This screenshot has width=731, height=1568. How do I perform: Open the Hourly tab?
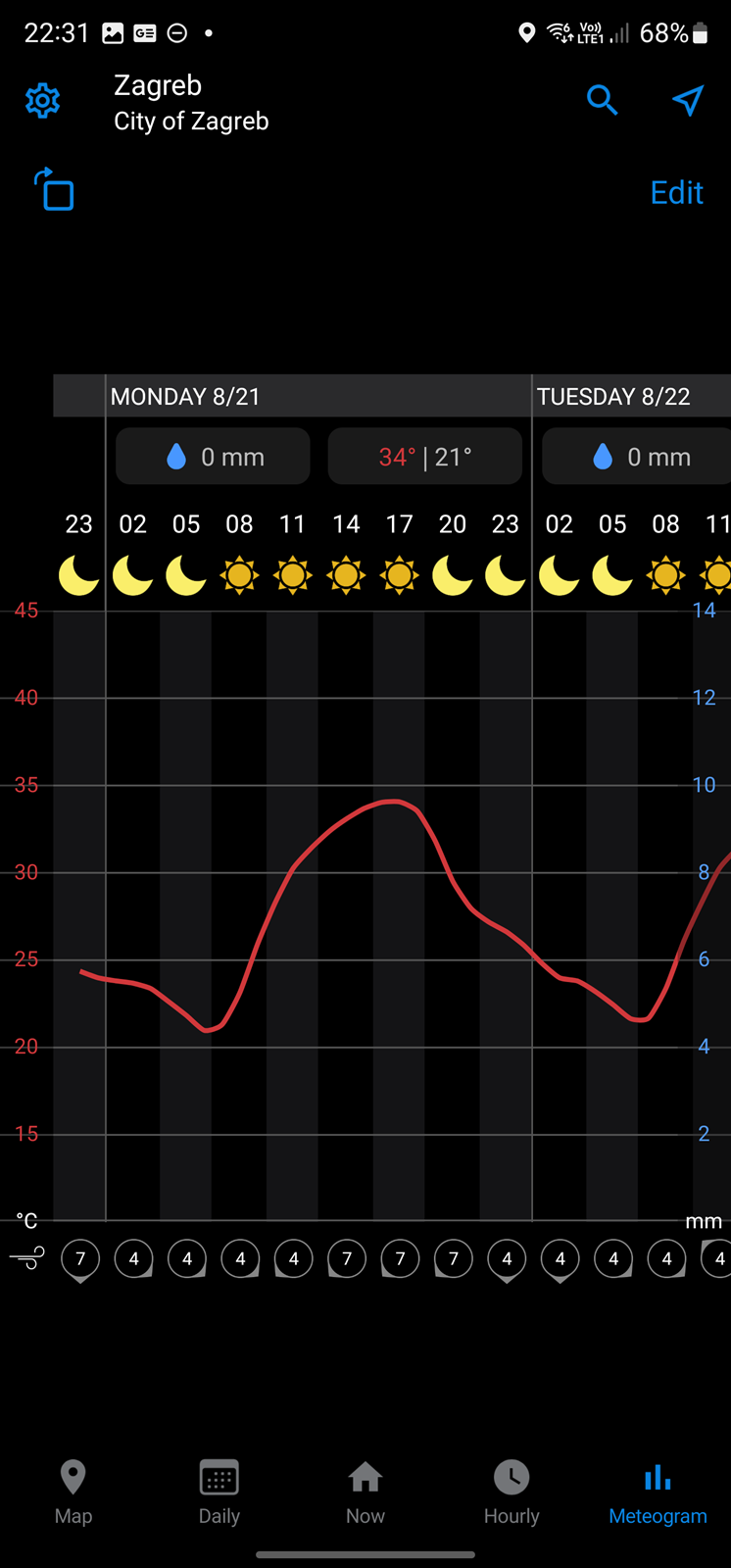pyautogui.click(x=512, y=1493)
